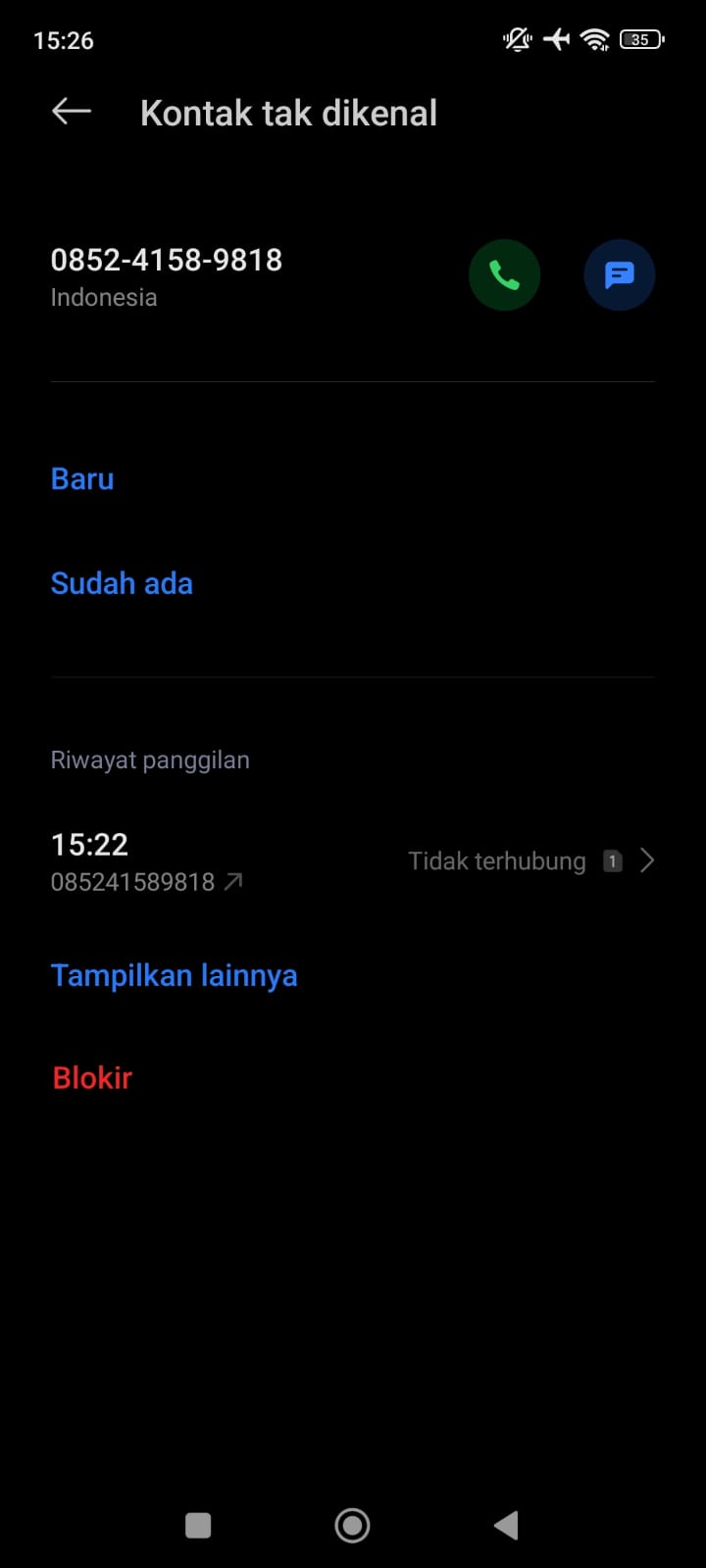Open the 15:22 call history entry
Viewport: 706px width, 1568px height.
tap(352, 861)
